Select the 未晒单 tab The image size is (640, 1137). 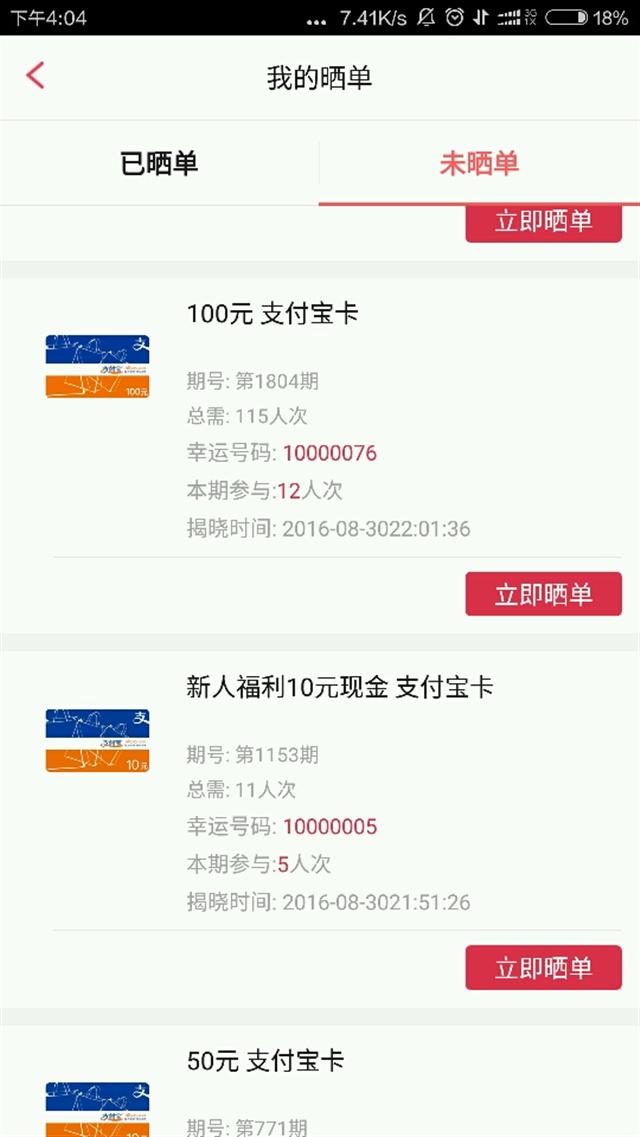point(479,163)
